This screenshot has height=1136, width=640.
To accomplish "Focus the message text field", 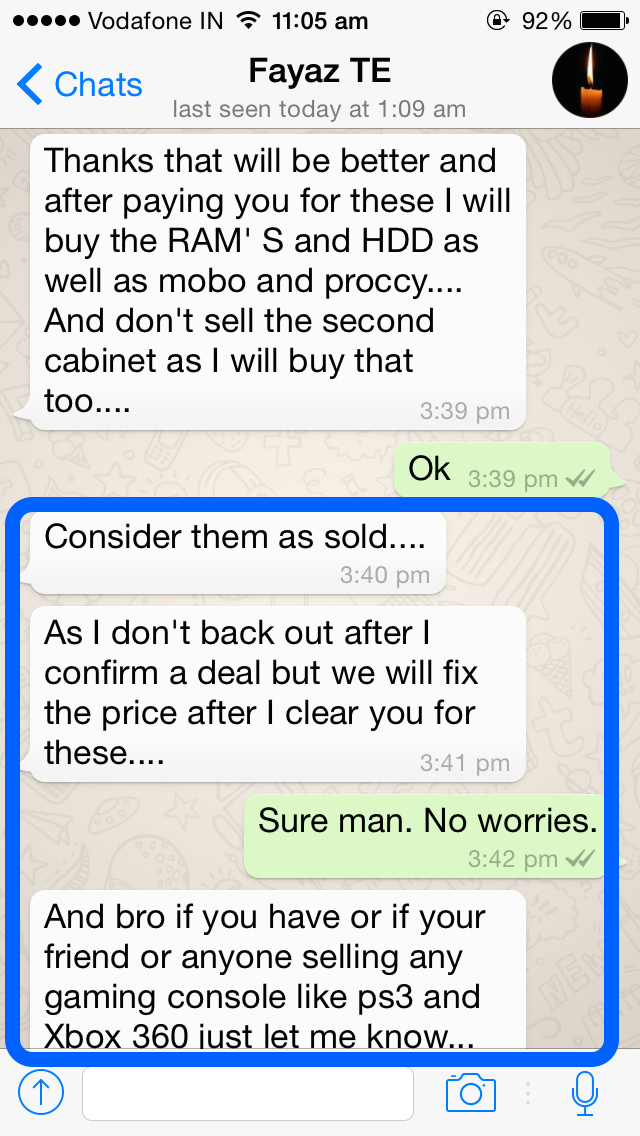I will 248,1093.
